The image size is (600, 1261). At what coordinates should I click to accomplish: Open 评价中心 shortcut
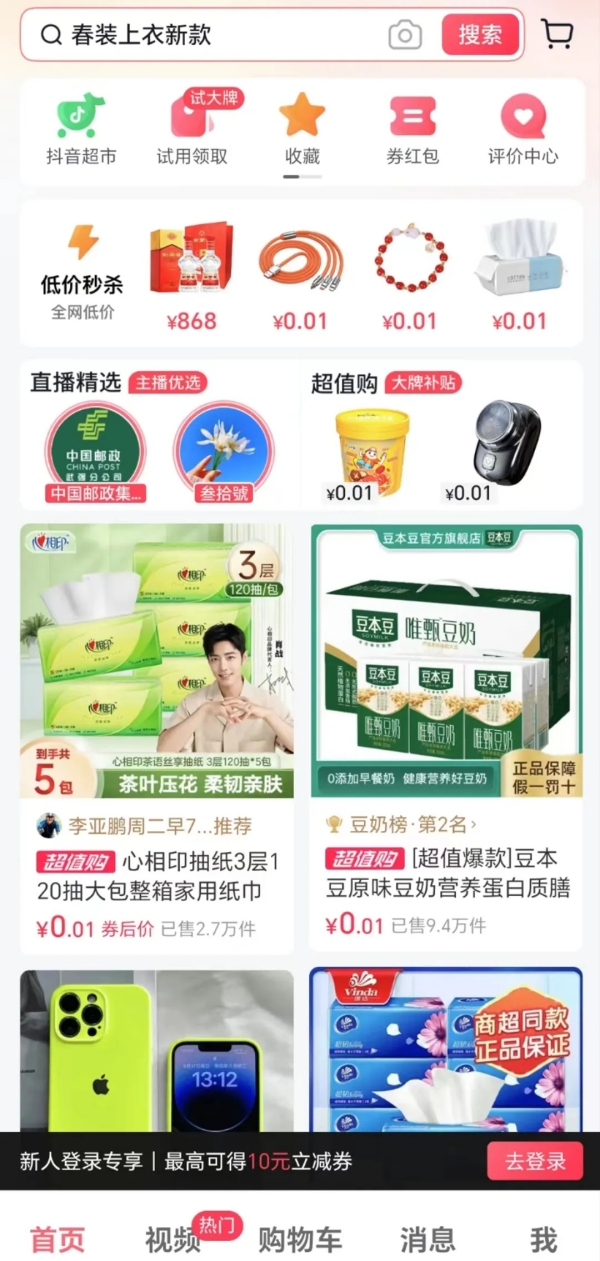[523, 130]
